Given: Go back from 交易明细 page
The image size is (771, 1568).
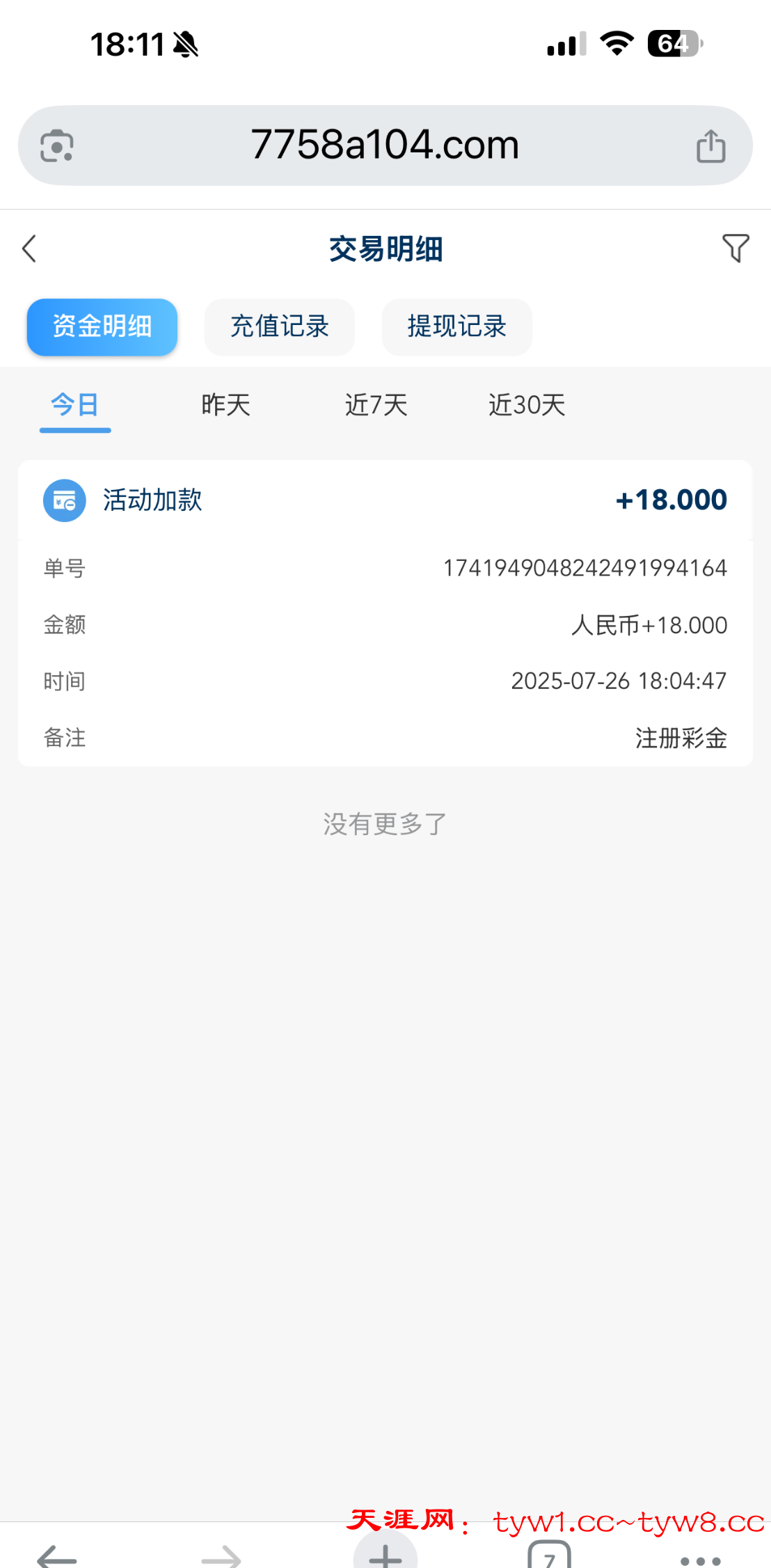Looking at the screenshot, I should [x=29, y=248].
